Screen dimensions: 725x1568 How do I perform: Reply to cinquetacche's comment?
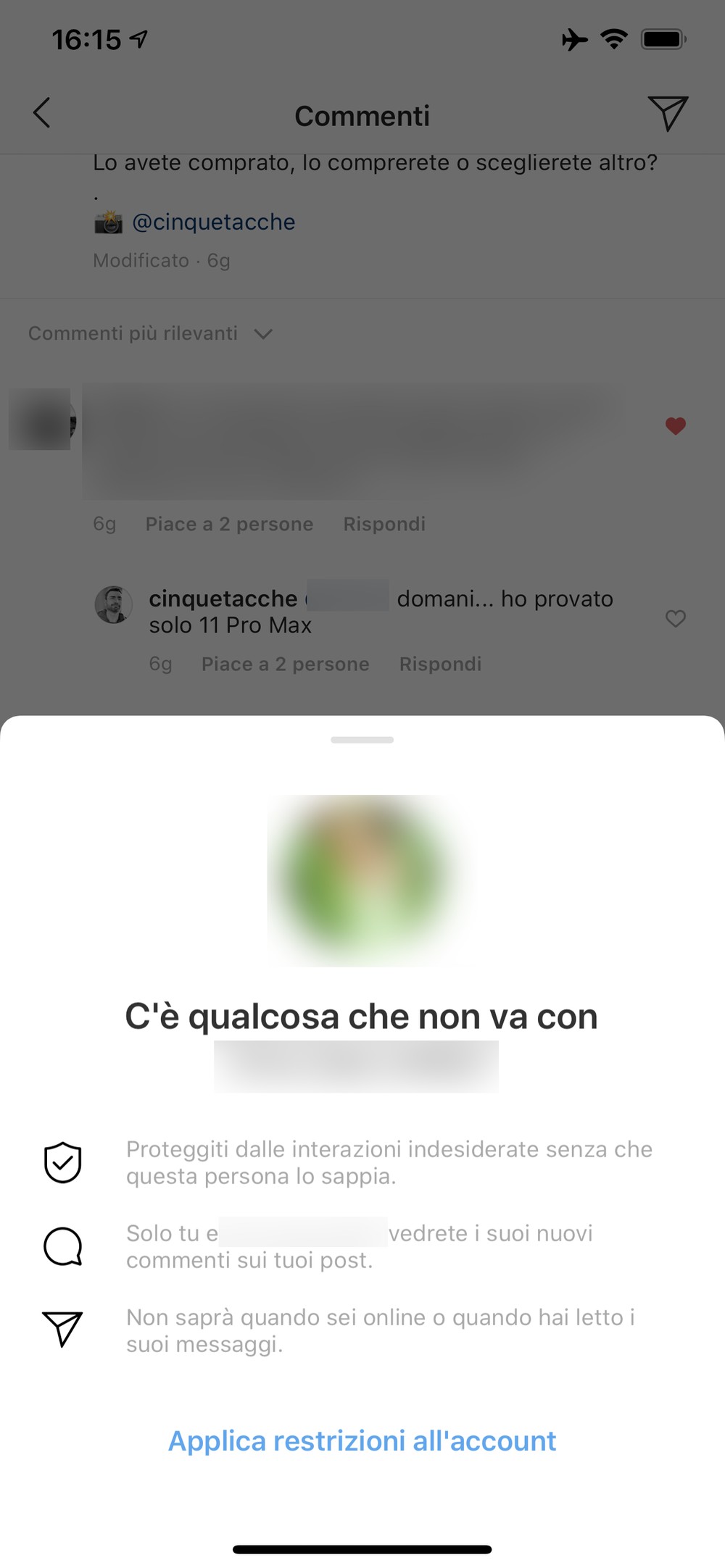coord(440,664)
